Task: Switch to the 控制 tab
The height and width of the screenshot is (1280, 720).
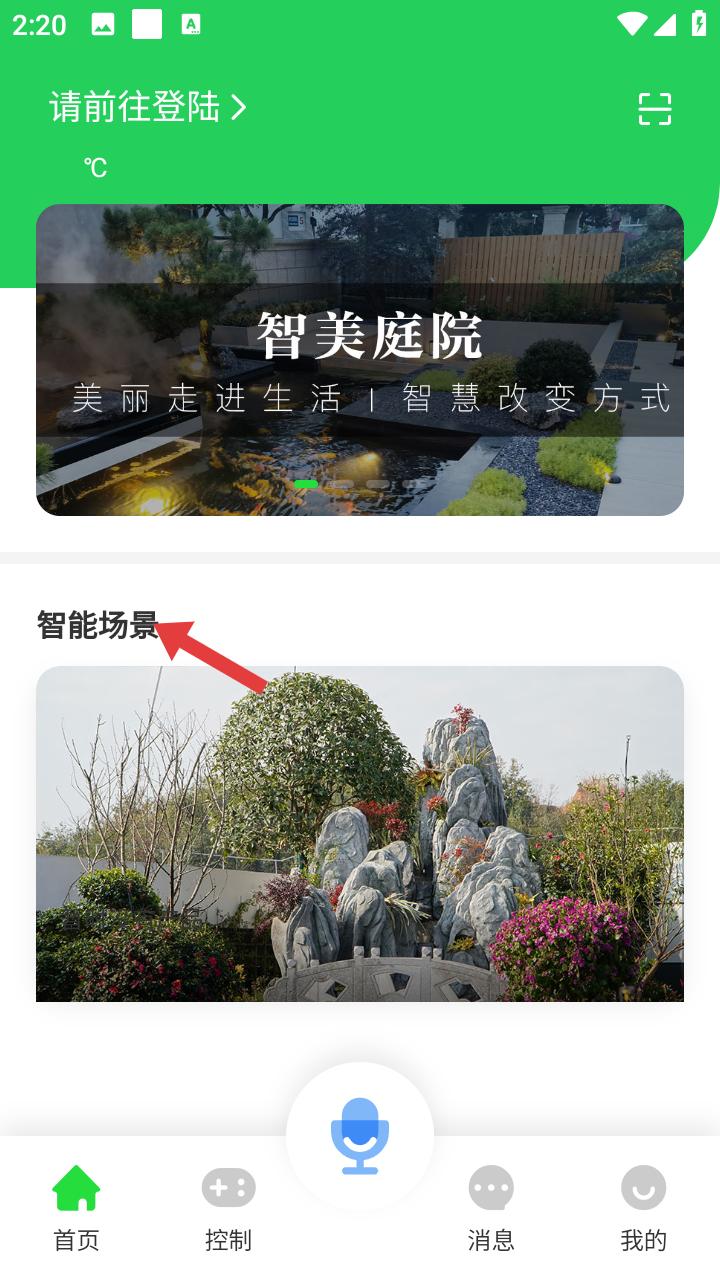Action: (228, 1208)
